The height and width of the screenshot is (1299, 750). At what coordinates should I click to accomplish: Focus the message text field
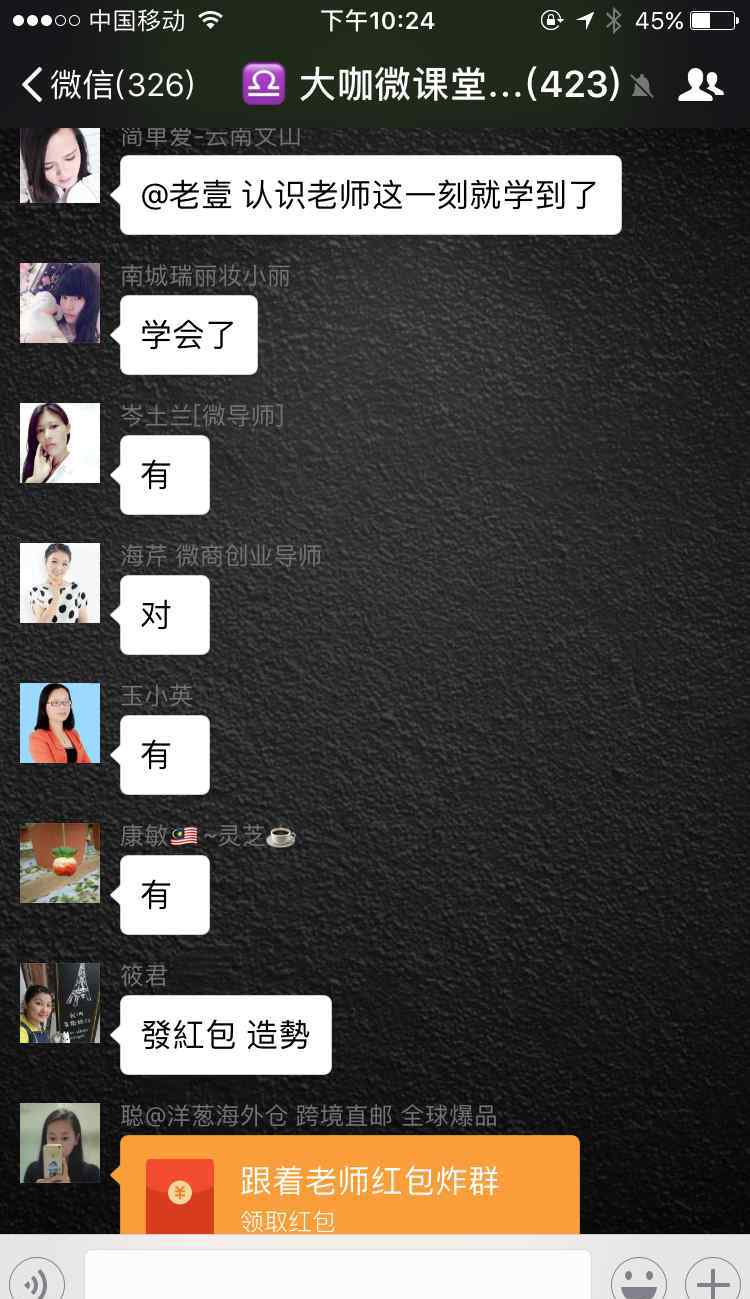pos(337,1277)
